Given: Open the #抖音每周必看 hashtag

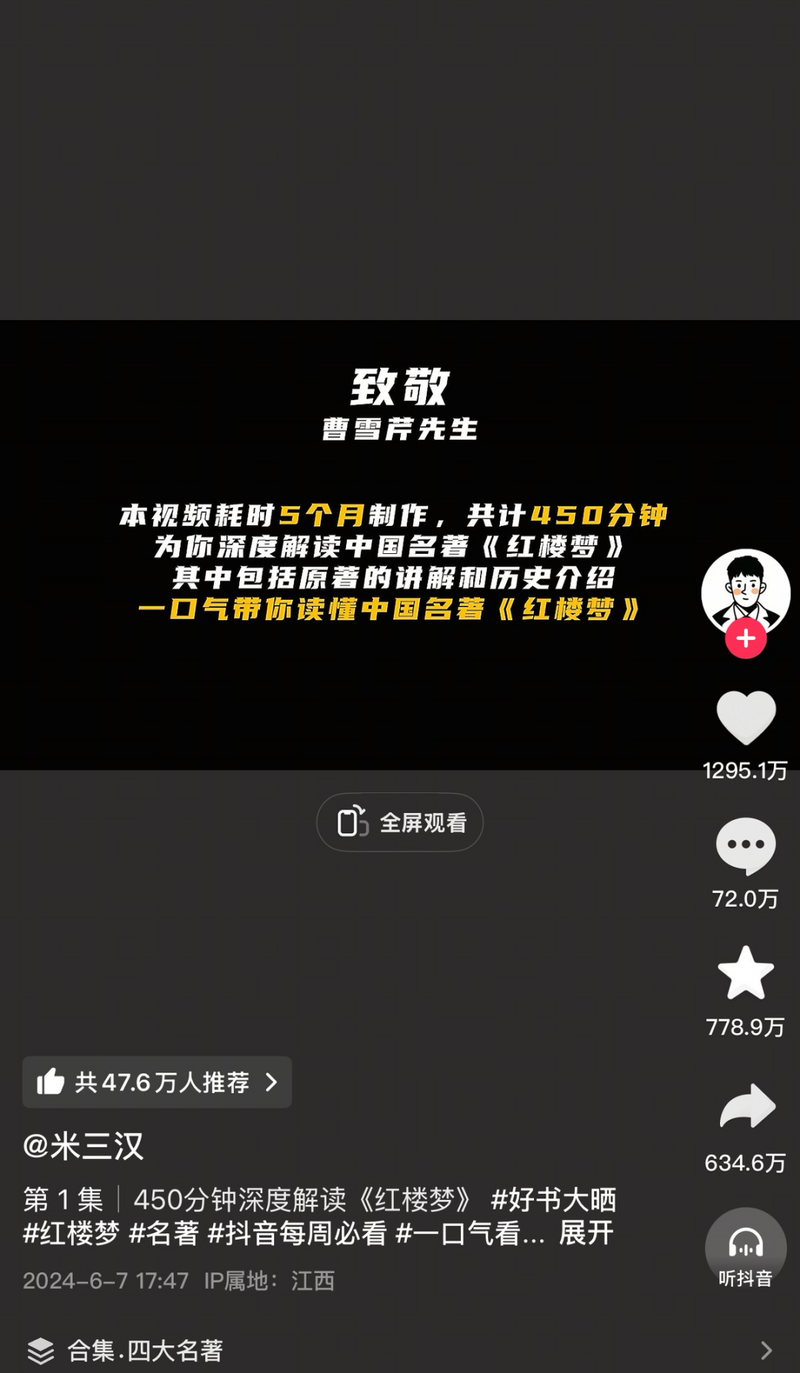Looking at the screenshot, I should tap(297, 1233).
